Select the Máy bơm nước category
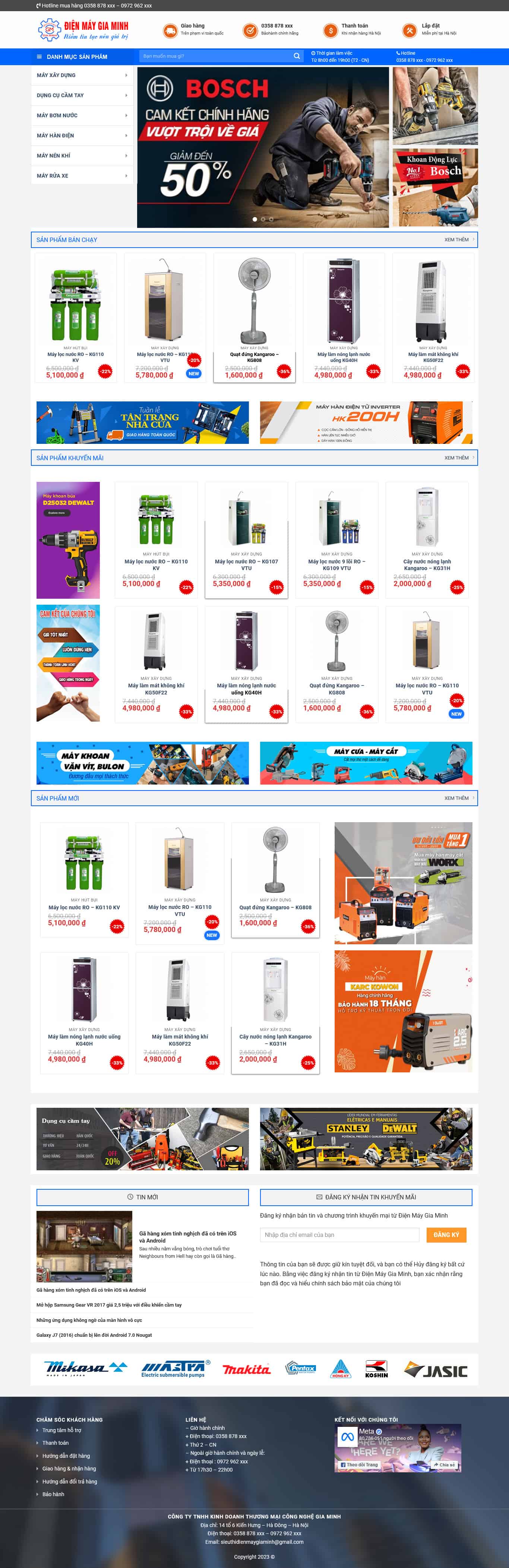Viewport: 509px width, 1568px height. coord(82,116)
